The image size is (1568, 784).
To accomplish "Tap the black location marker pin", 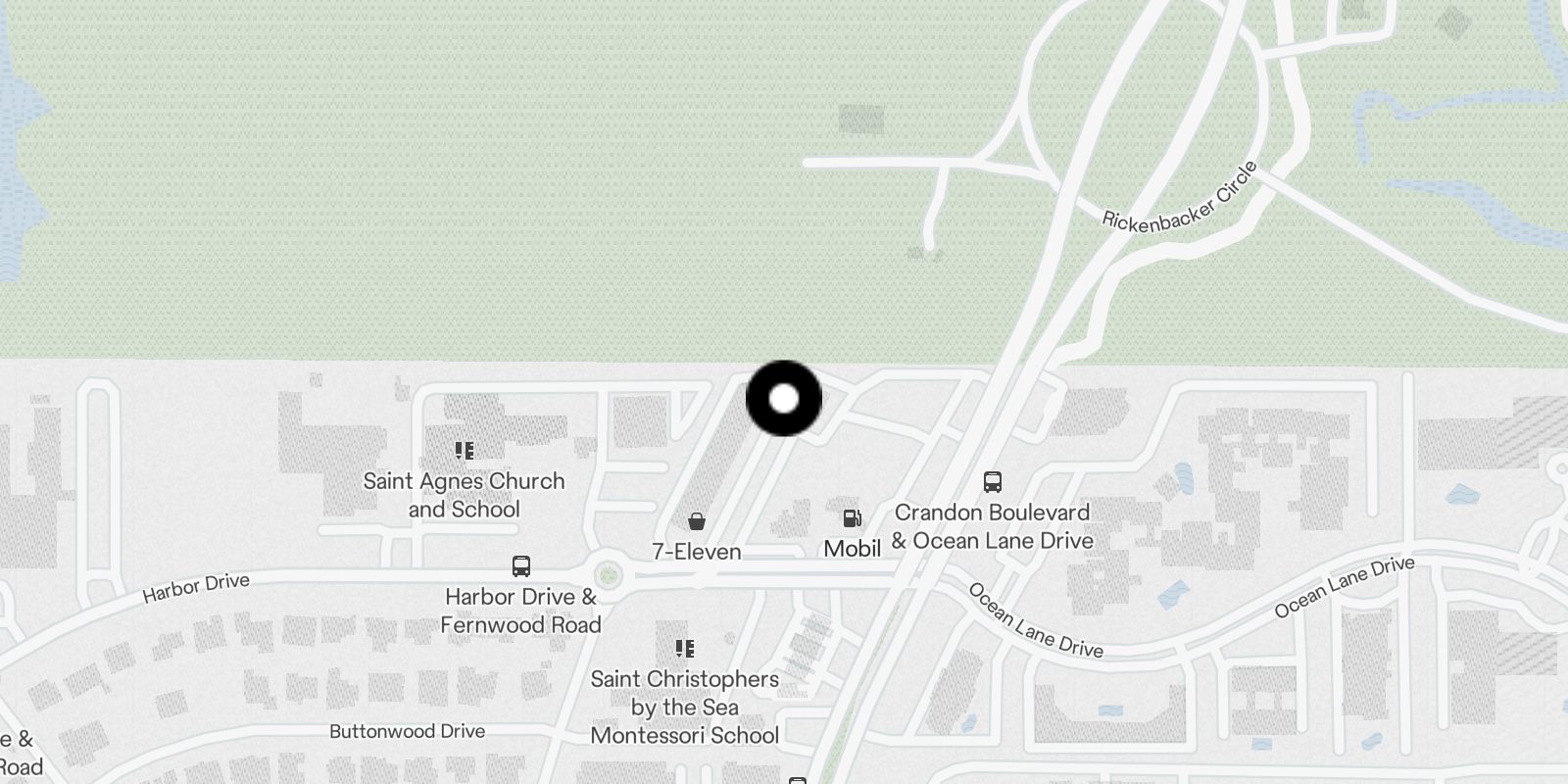I will pyautogui.click(x=784, y=398).
